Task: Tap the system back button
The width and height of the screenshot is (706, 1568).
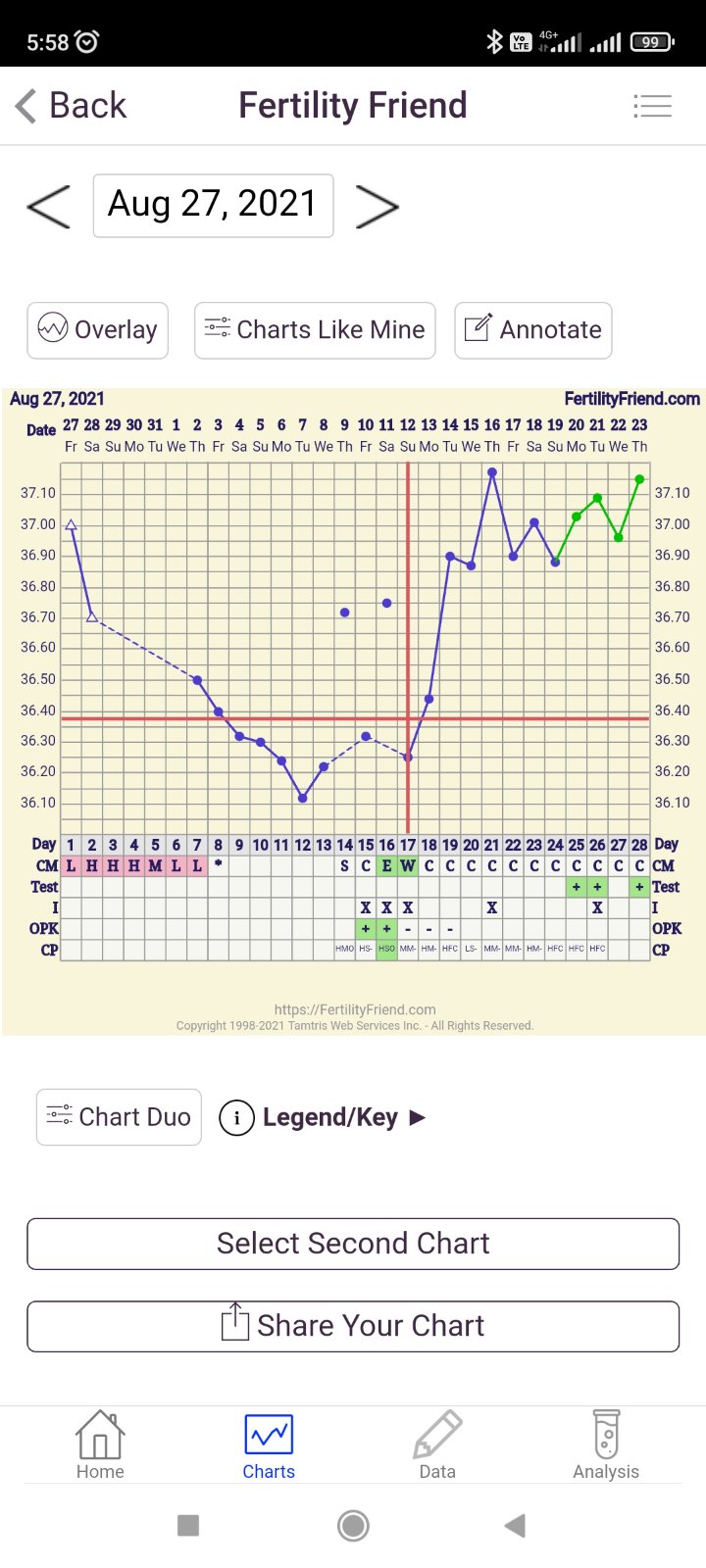Action: click(x=516, y=1525)
